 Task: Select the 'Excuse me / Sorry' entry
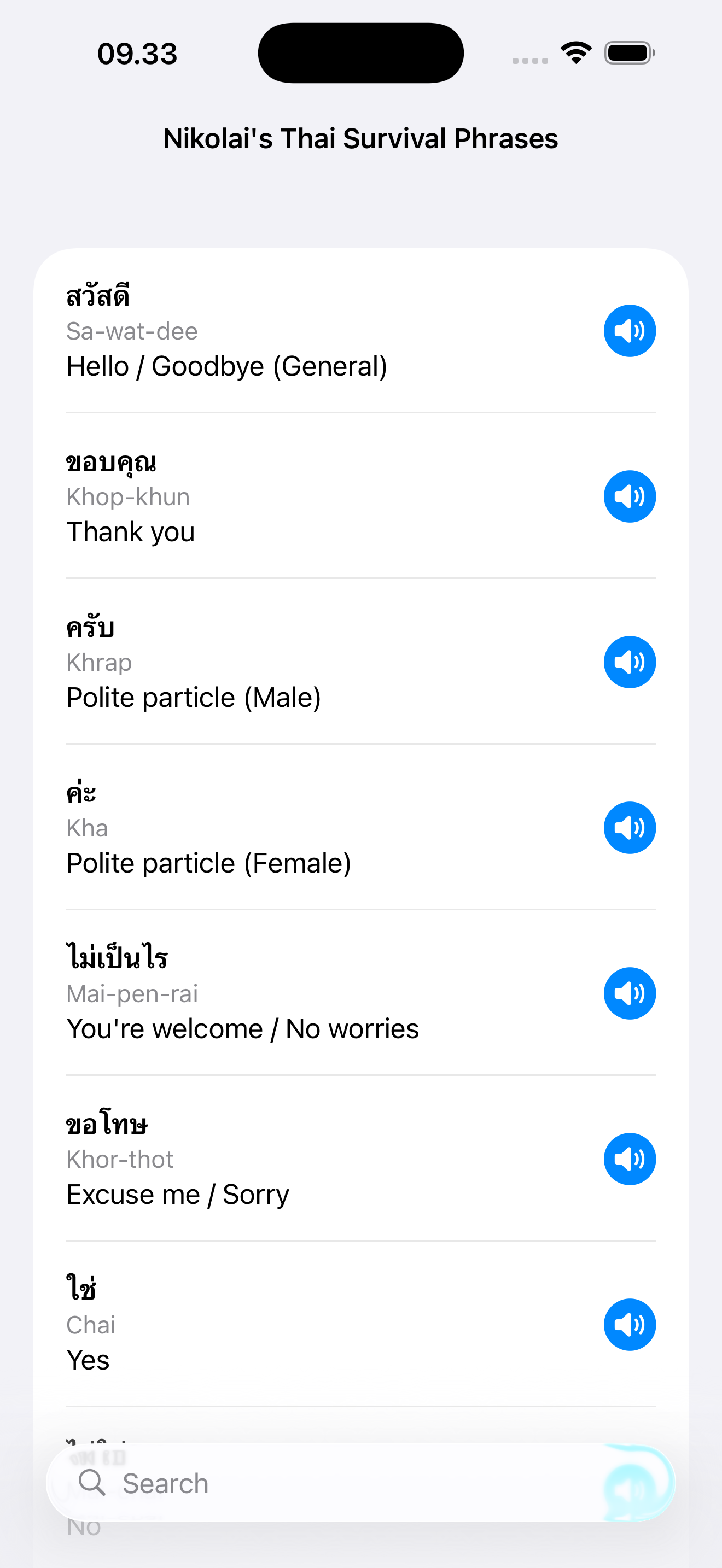177,1193
